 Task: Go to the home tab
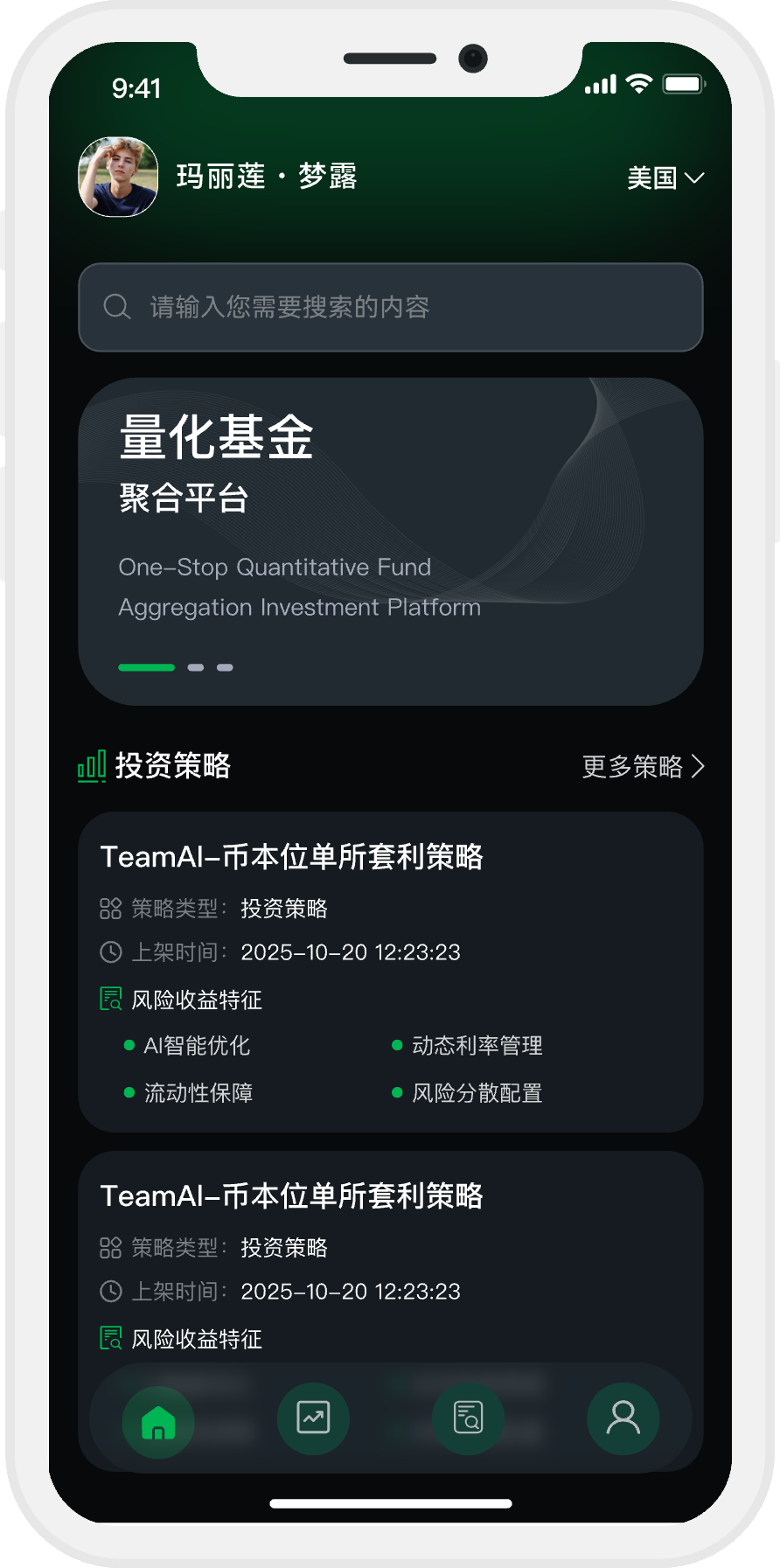point(158,1421)
